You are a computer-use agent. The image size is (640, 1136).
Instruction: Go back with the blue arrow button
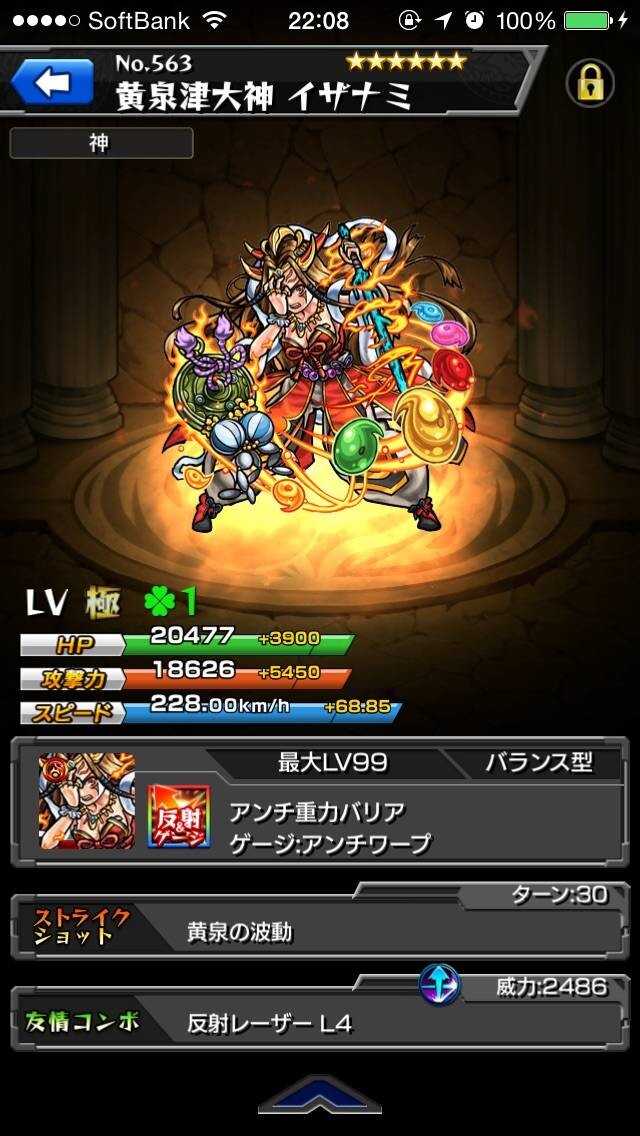pyautogui.click(x=52, y=82)
